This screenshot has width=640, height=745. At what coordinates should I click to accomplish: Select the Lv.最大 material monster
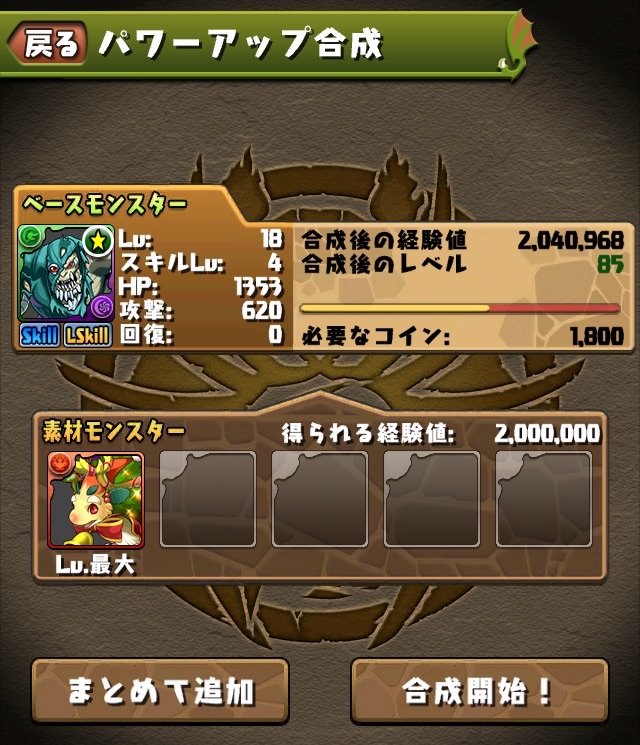tap(96, 499)
